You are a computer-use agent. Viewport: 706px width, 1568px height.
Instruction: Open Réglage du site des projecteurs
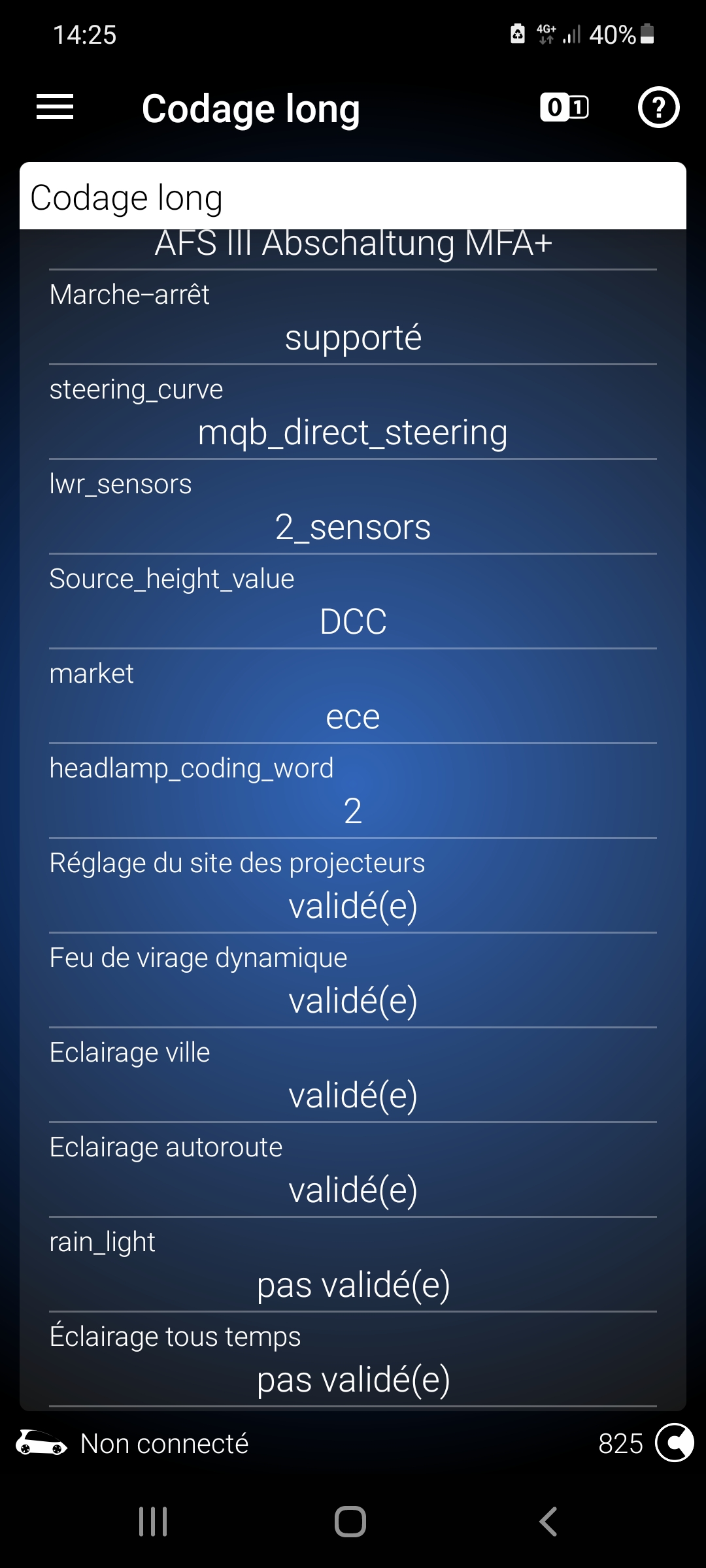click(x=353, y=906)
